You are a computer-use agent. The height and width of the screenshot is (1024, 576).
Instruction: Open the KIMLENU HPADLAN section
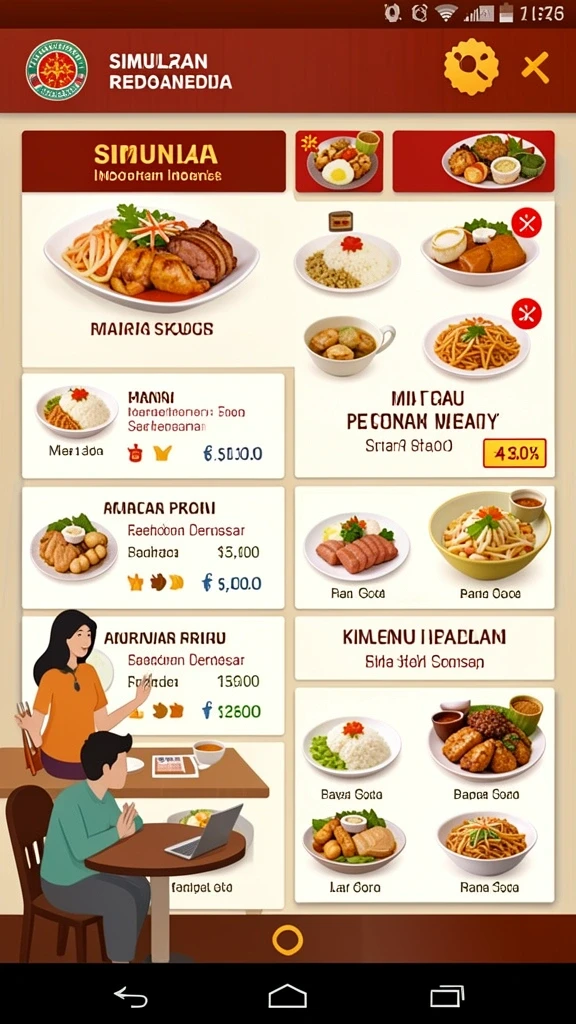424,648
